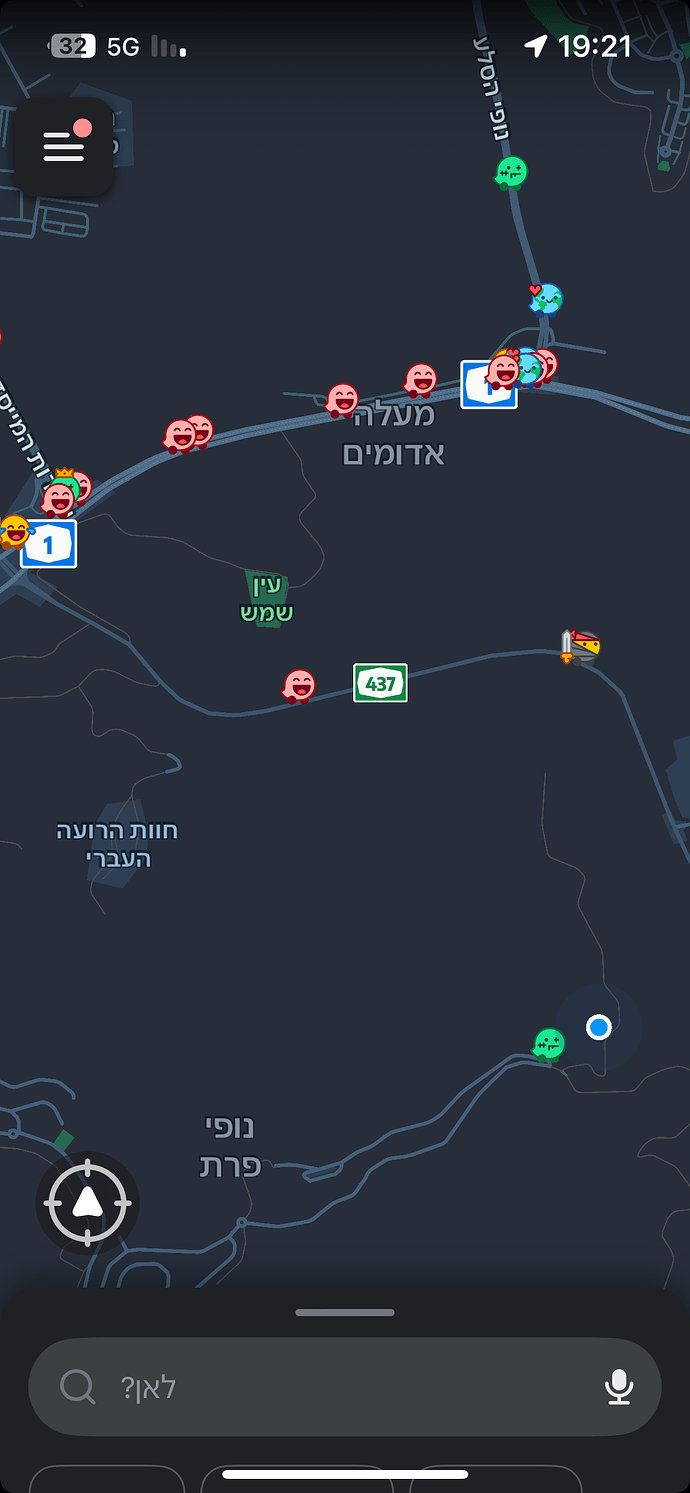Start voice search with the microphone
This screenshot has height=1493, width=690.
tap(619, 1387)
